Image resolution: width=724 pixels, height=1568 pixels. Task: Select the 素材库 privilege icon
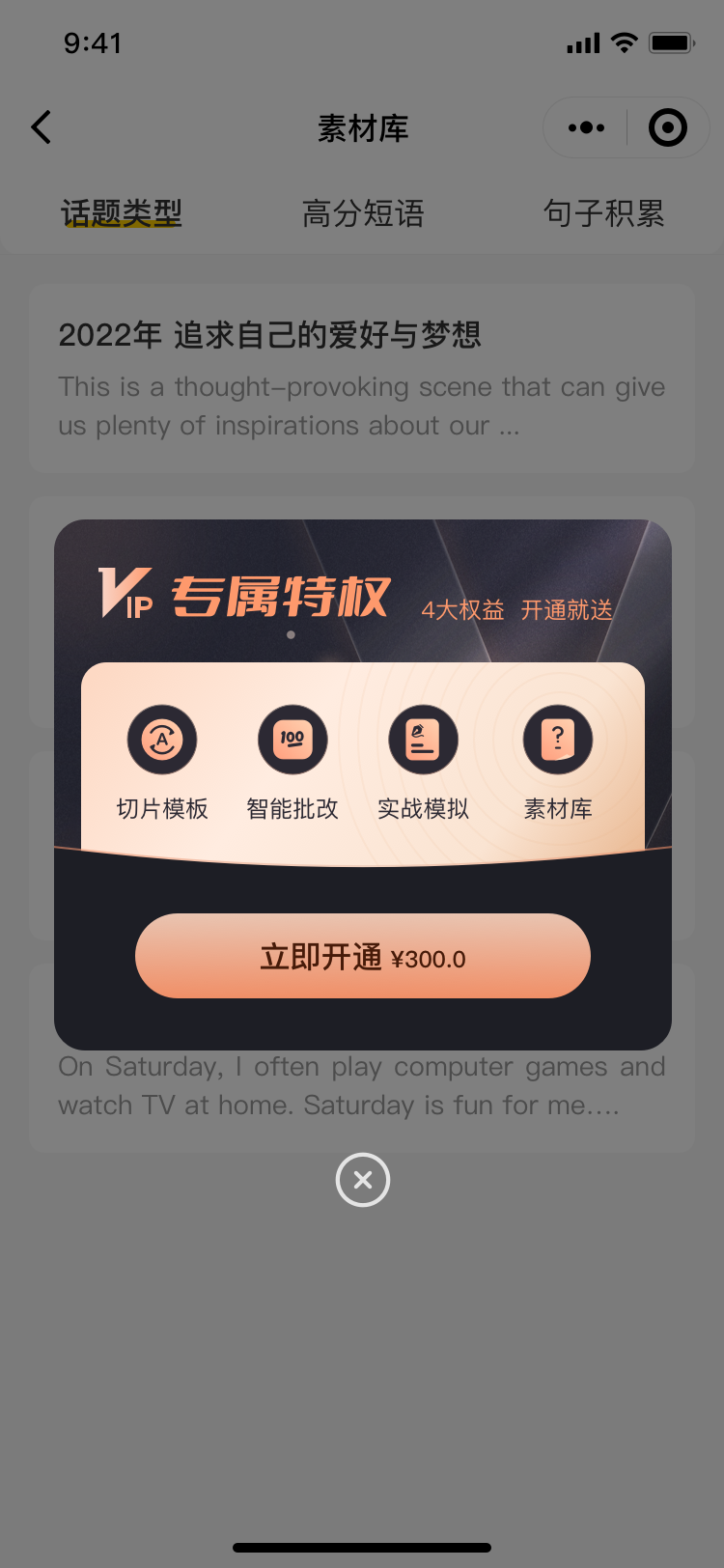(x=558, y=741)
